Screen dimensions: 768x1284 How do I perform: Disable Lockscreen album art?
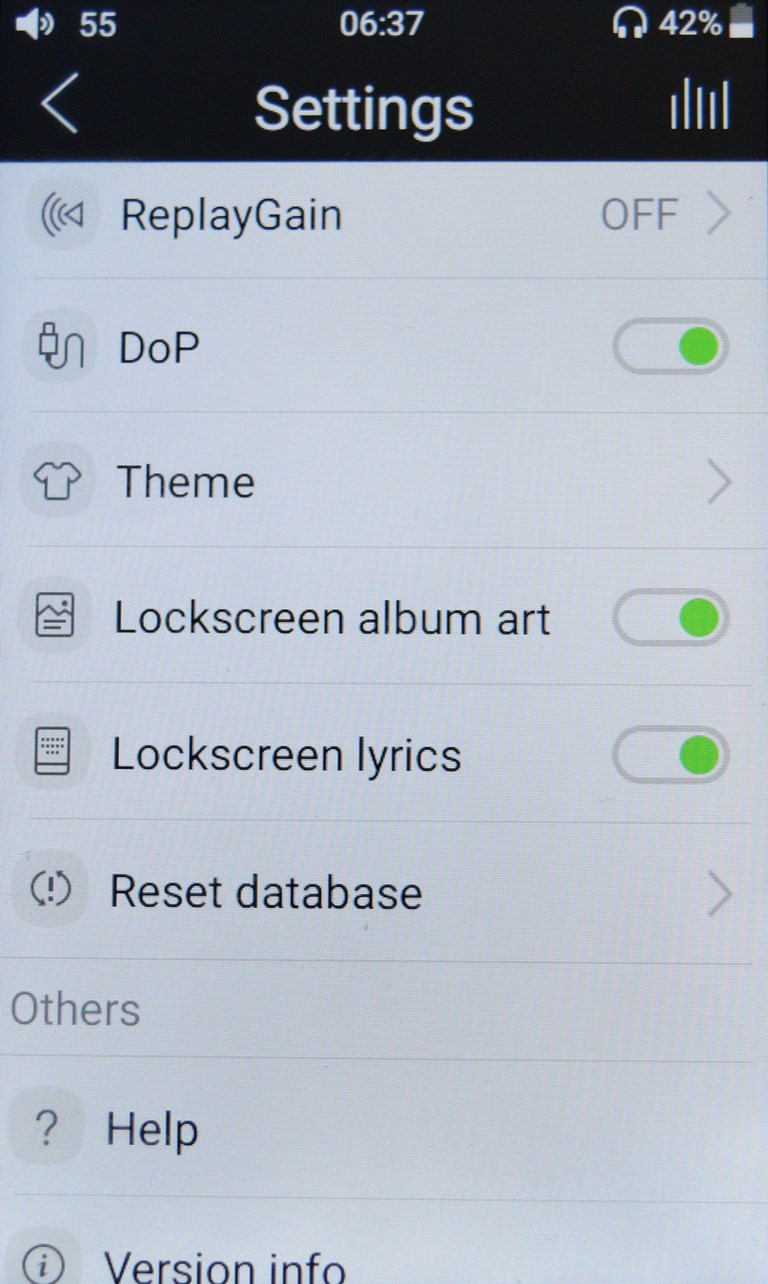pos(670,618)
